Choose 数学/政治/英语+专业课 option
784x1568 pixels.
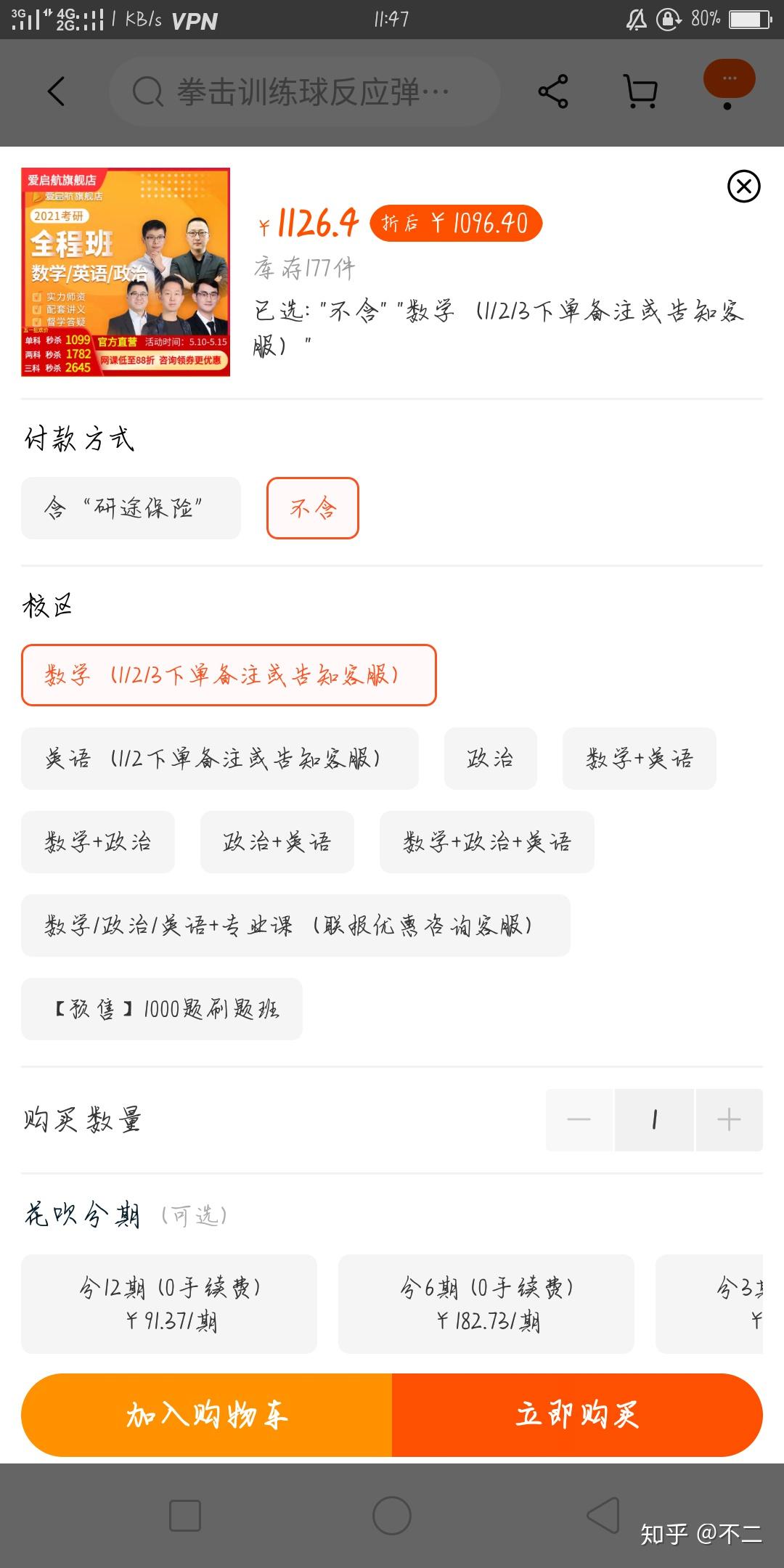click(295, 926)
